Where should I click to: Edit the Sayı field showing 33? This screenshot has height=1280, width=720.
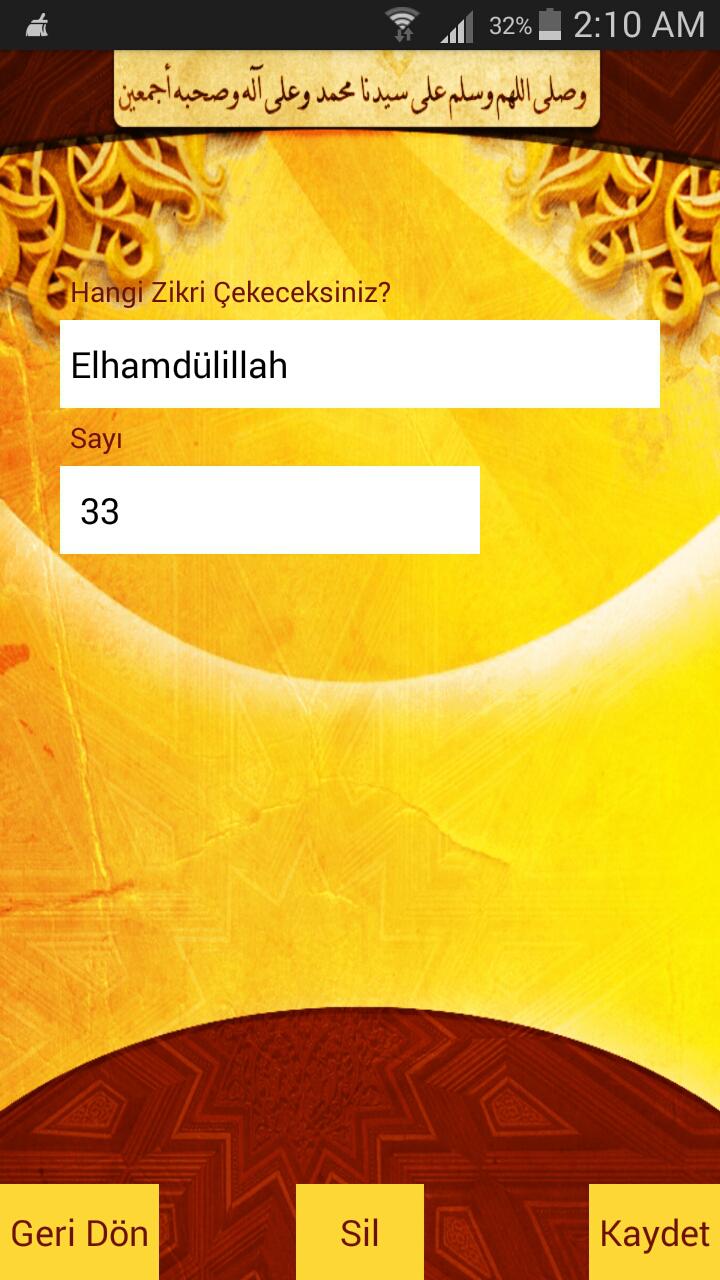click(x=270, y=510)
